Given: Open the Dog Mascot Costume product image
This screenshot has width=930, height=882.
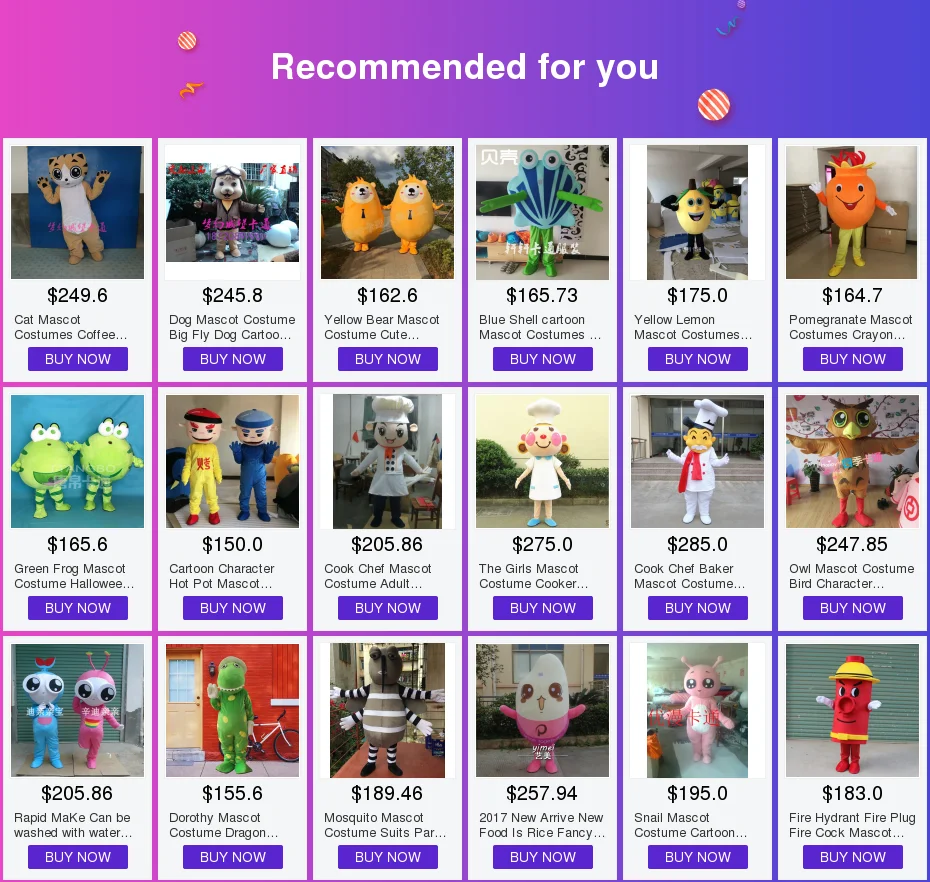Looking at the screenshot, I should pos(232,212).
